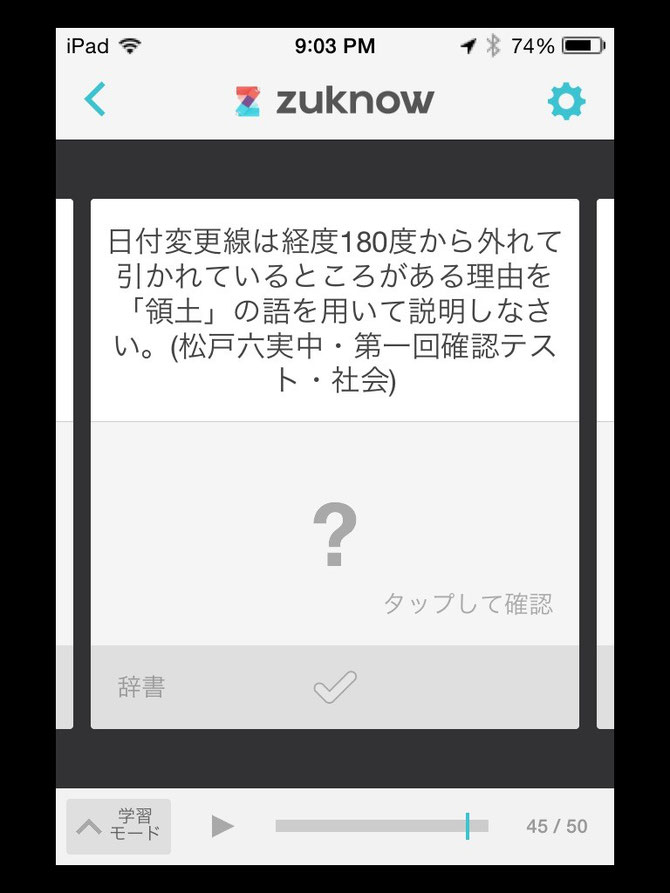Start autoplay of the flashcards
The height and width of the screenshot is (893, 670).
click(x=223, y=826)
